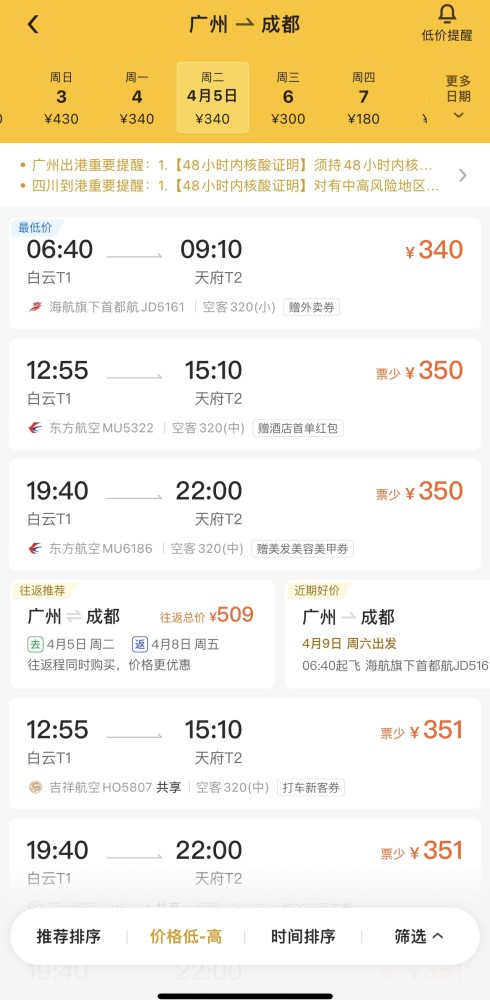Expand the 更多日期 date picker
490x1000 pixels.
458,97
